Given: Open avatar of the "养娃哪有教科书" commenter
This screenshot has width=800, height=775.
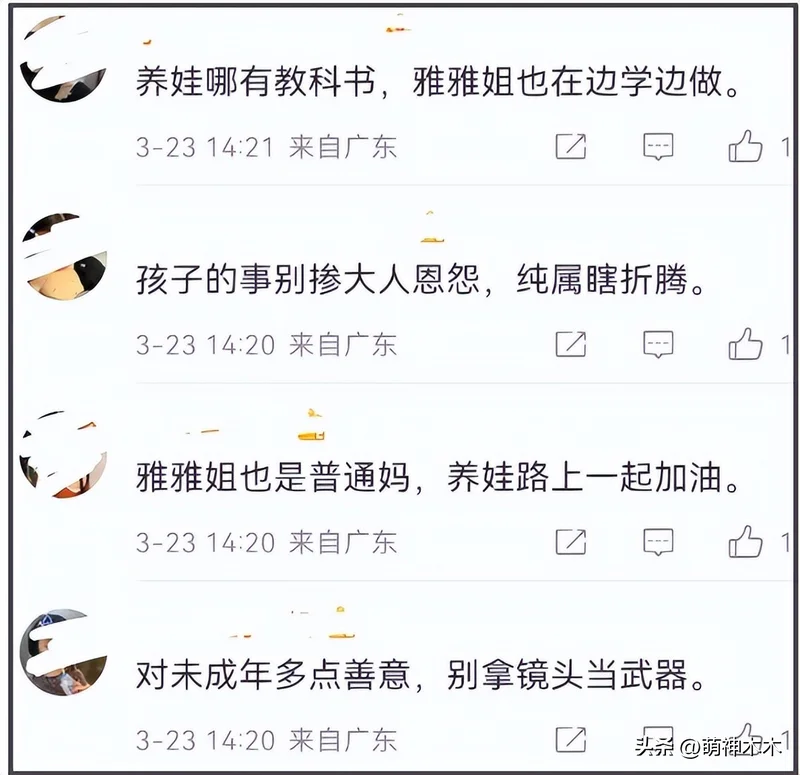Looking at the screenshot, I should pos(63,58).
